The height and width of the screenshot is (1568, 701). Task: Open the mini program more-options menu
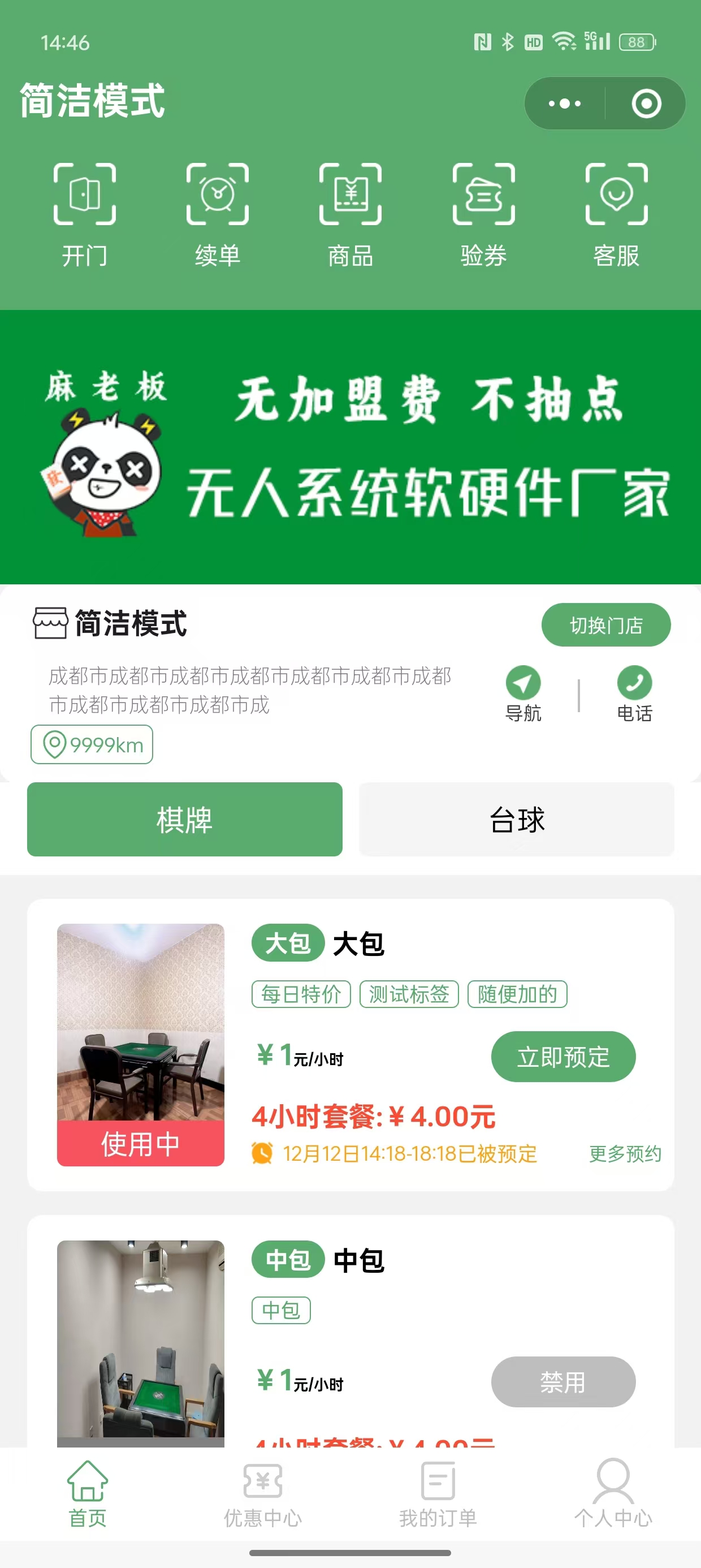(x=565, y=104)
